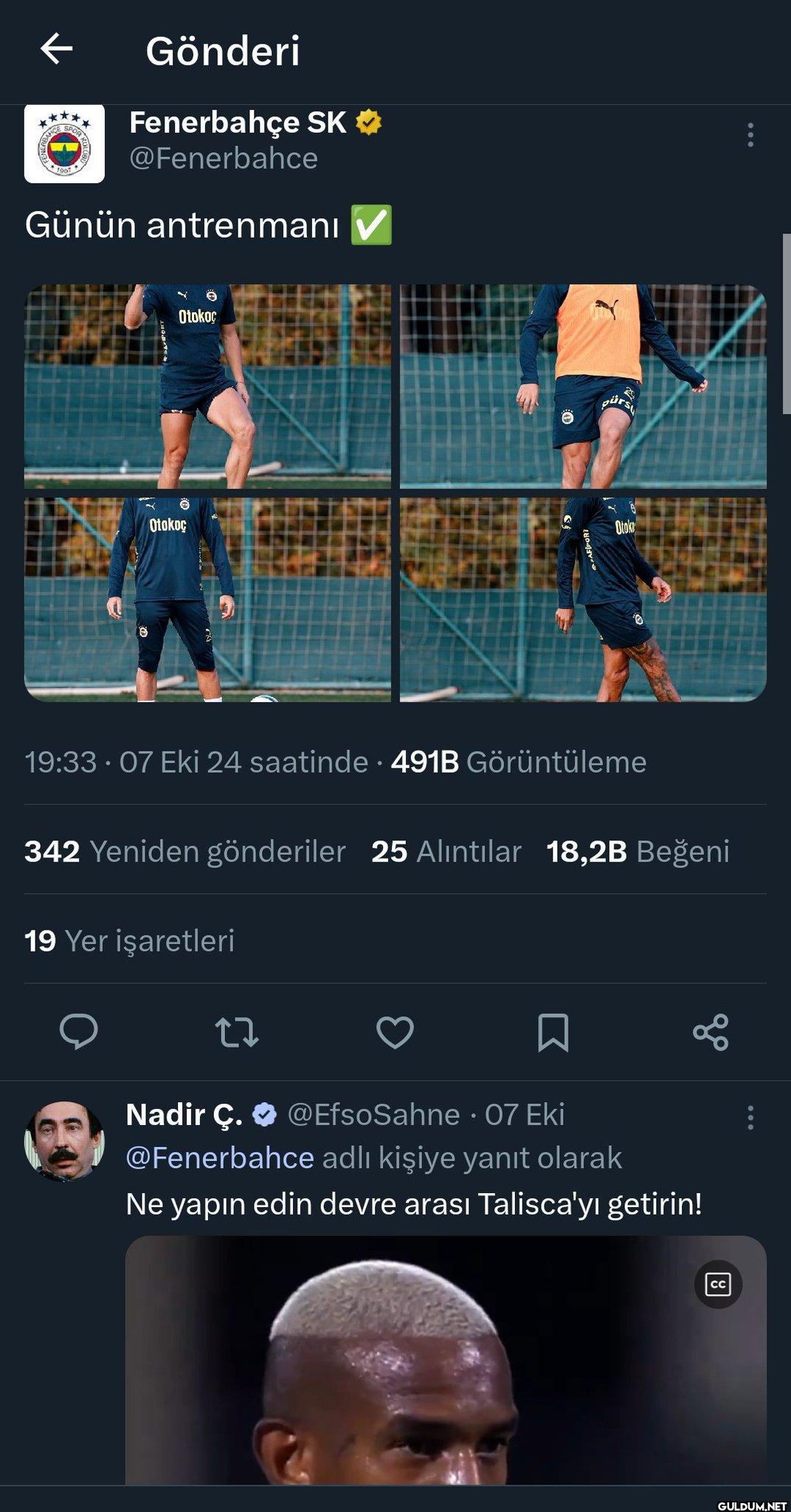Viewport: 791px width, 1512px height.
Task: Open the top-left training photo
Action: coord(207,386)
